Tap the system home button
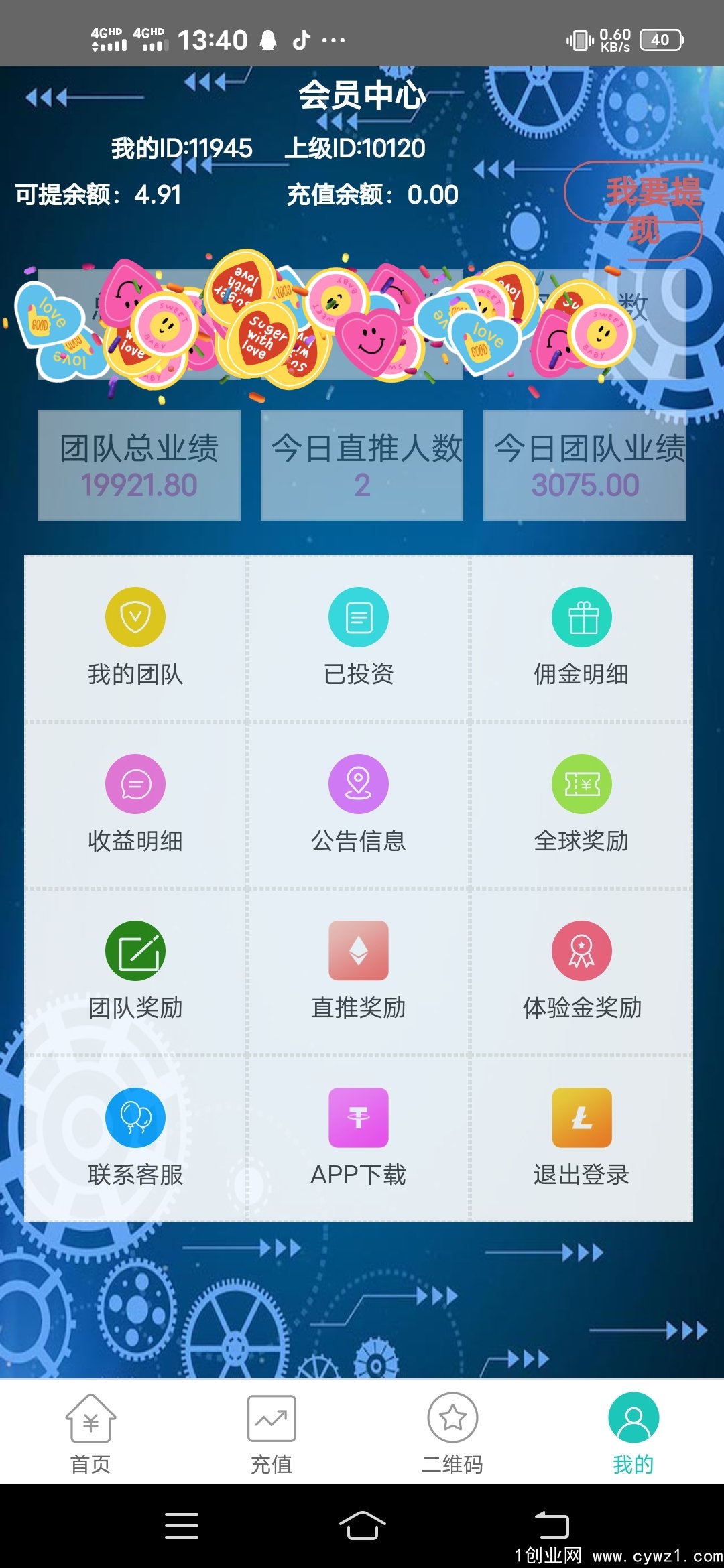Viewport: 724px width, 1568px height. coord(362,1526)
